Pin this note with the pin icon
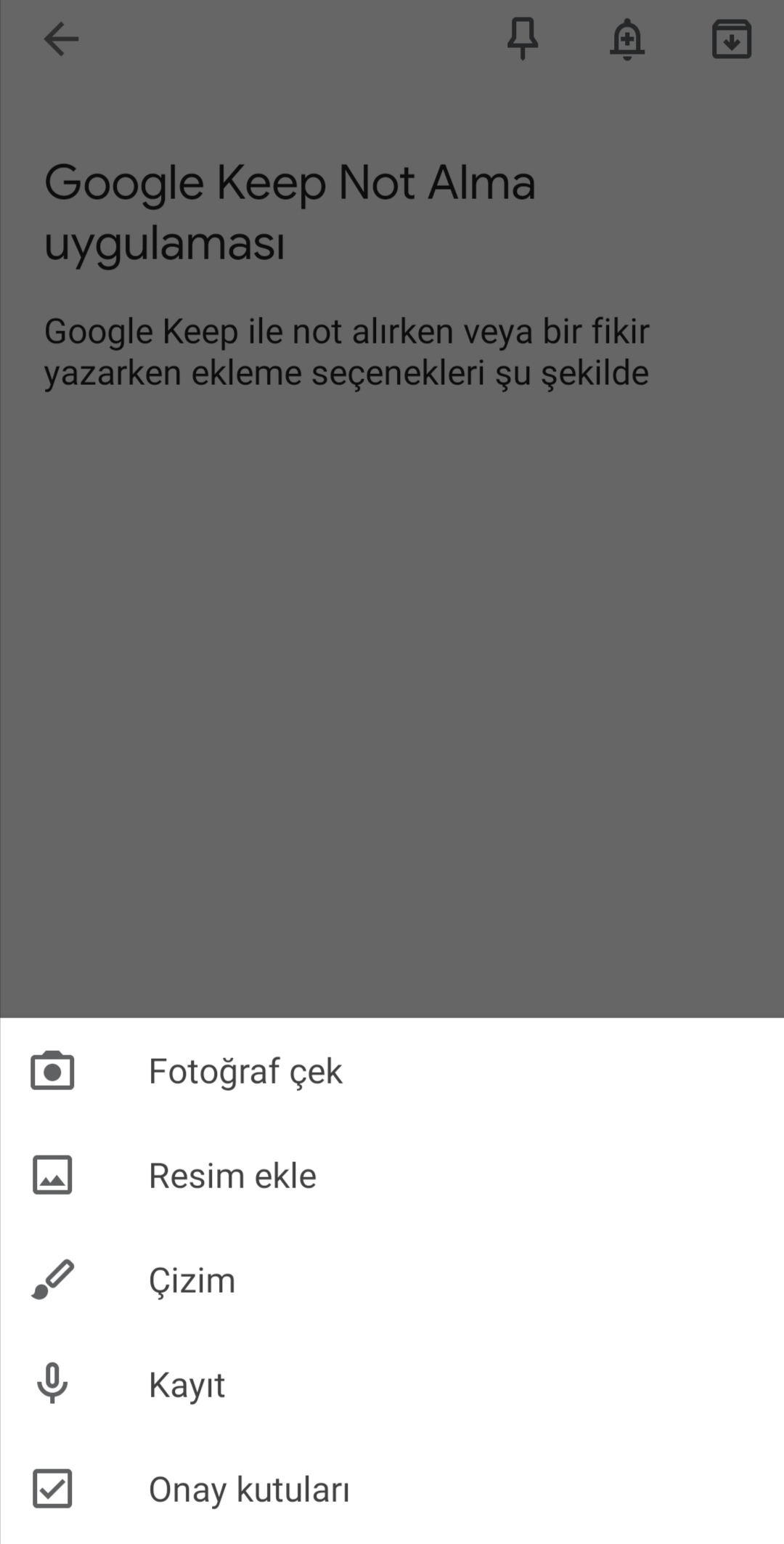784x1544 pixels. click(x=523, y=38)
